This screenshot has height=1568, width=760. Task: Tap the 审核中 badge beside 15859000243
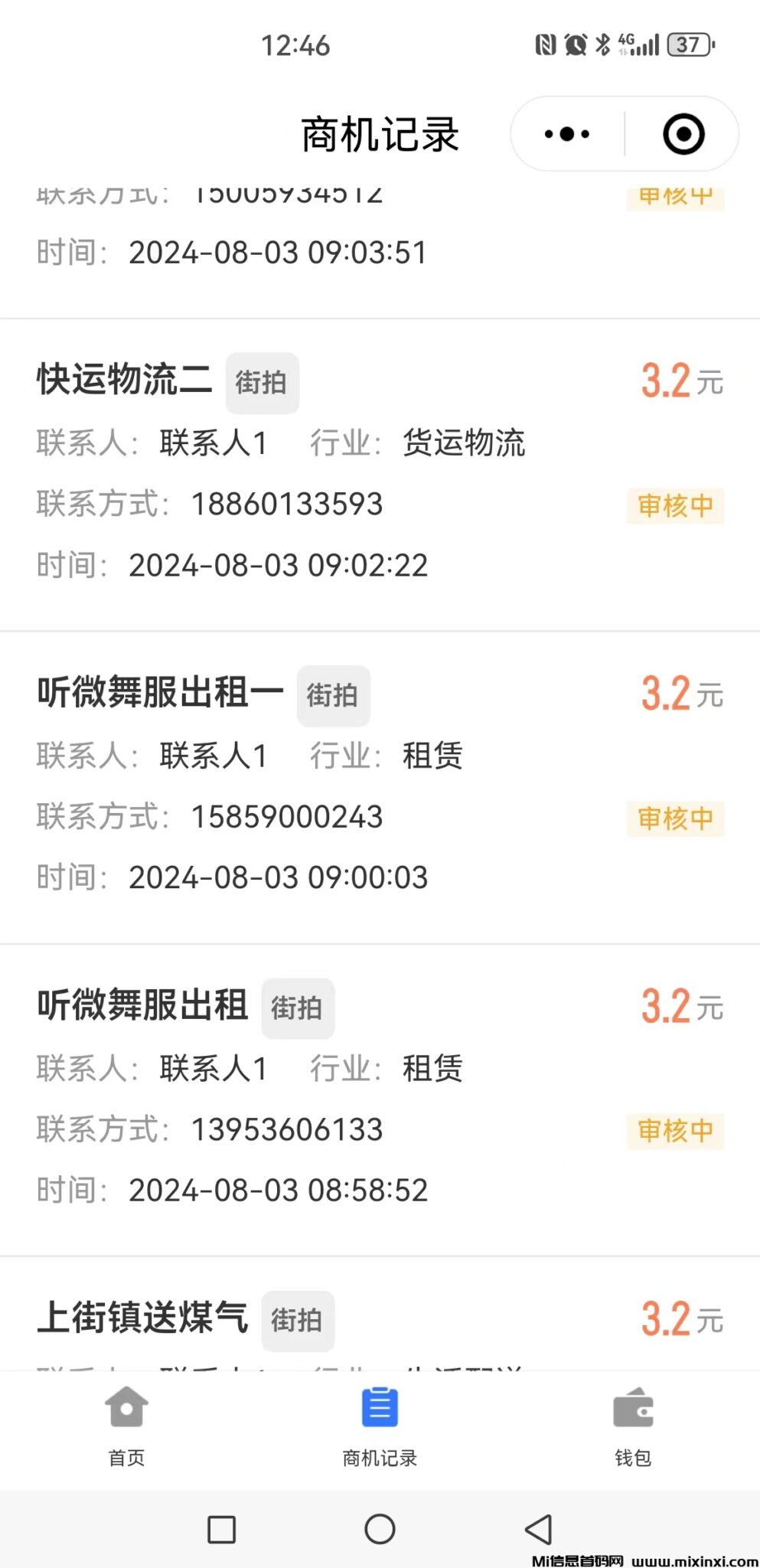click(675, 818)
